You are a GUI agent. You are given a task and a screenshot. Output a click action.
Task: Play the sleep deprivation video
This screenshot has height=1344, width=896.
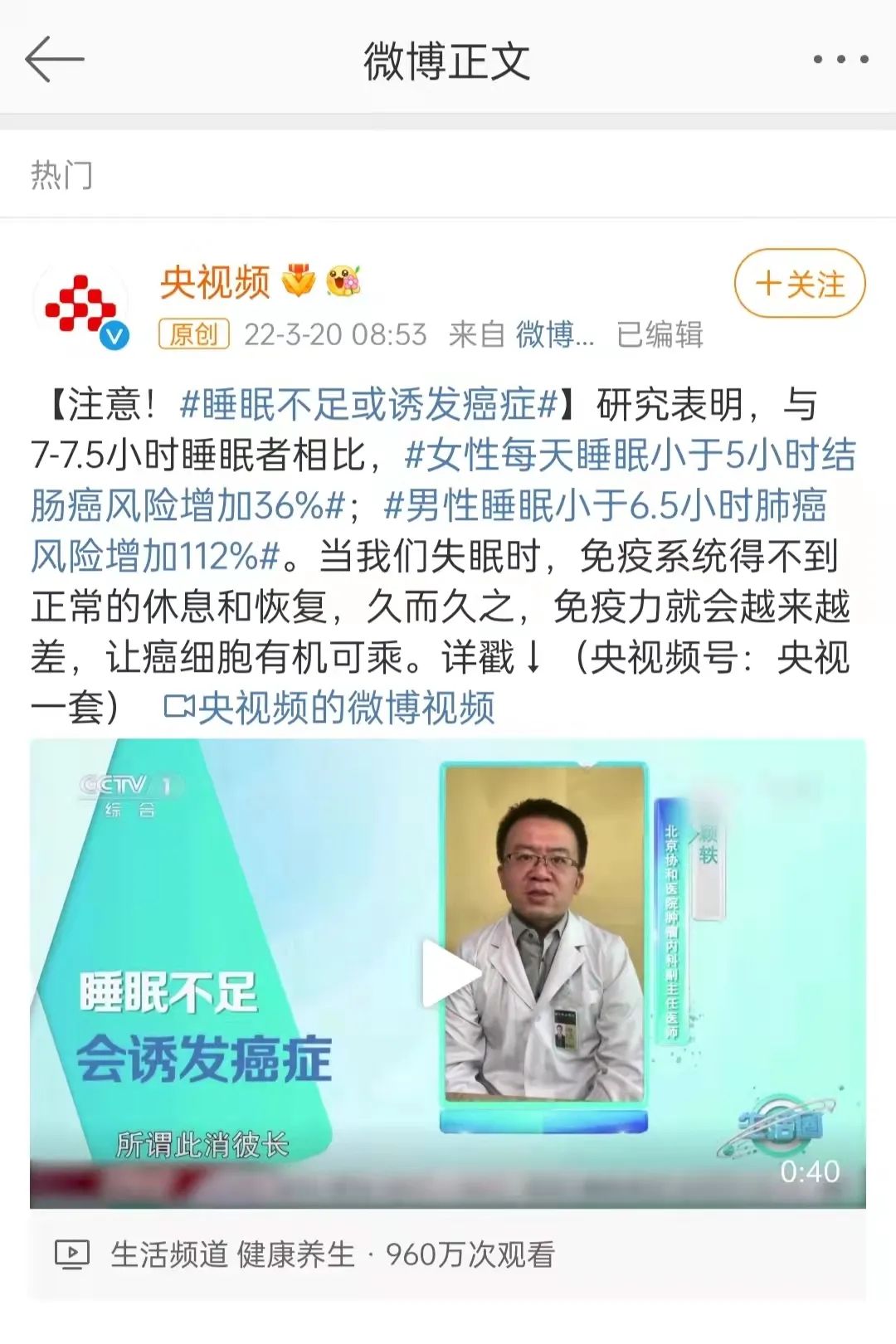click(x=448, y=972)
